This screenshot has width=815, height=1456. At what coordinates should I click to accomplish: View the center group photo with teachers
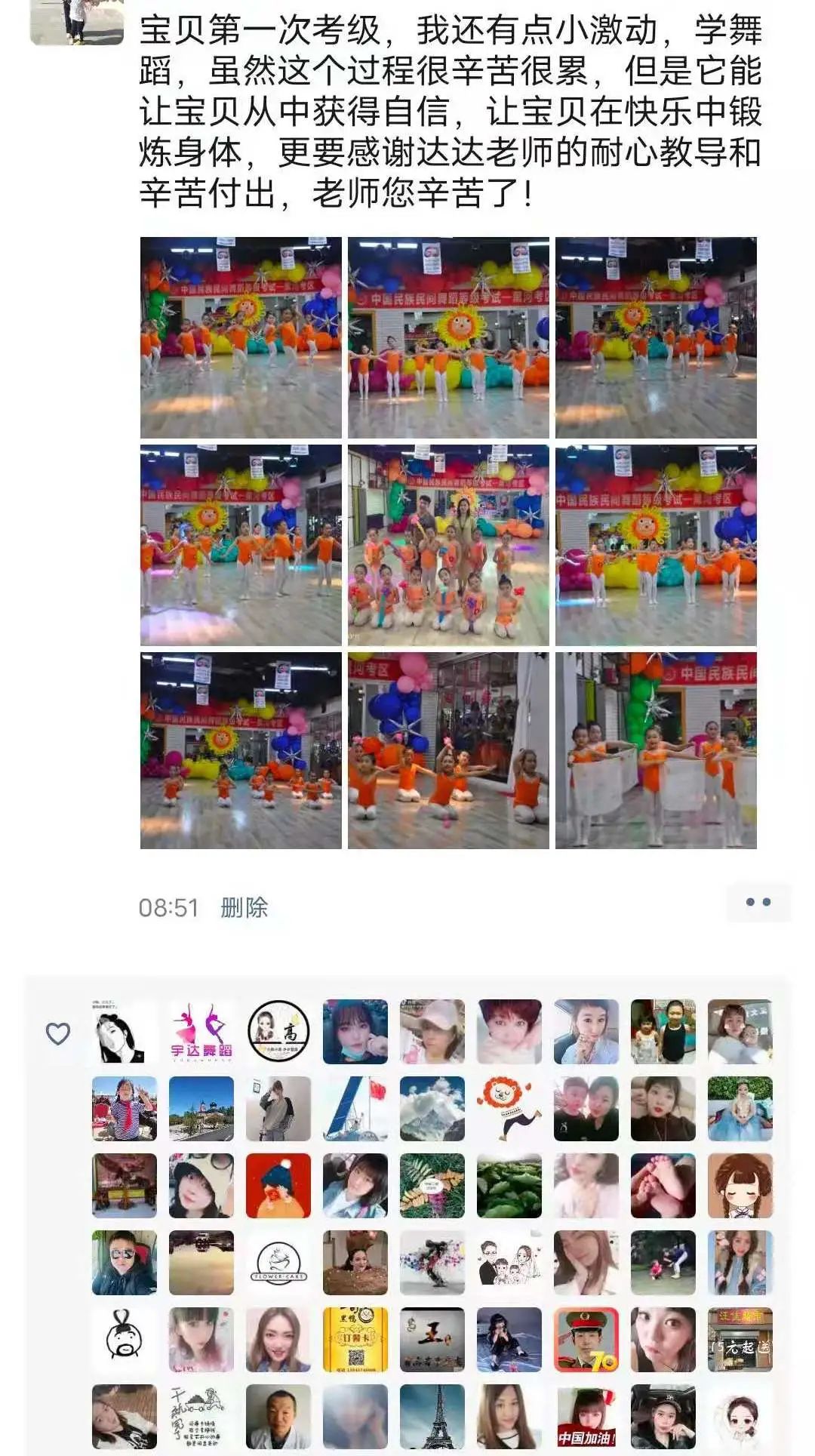click(x=448, y=545)
